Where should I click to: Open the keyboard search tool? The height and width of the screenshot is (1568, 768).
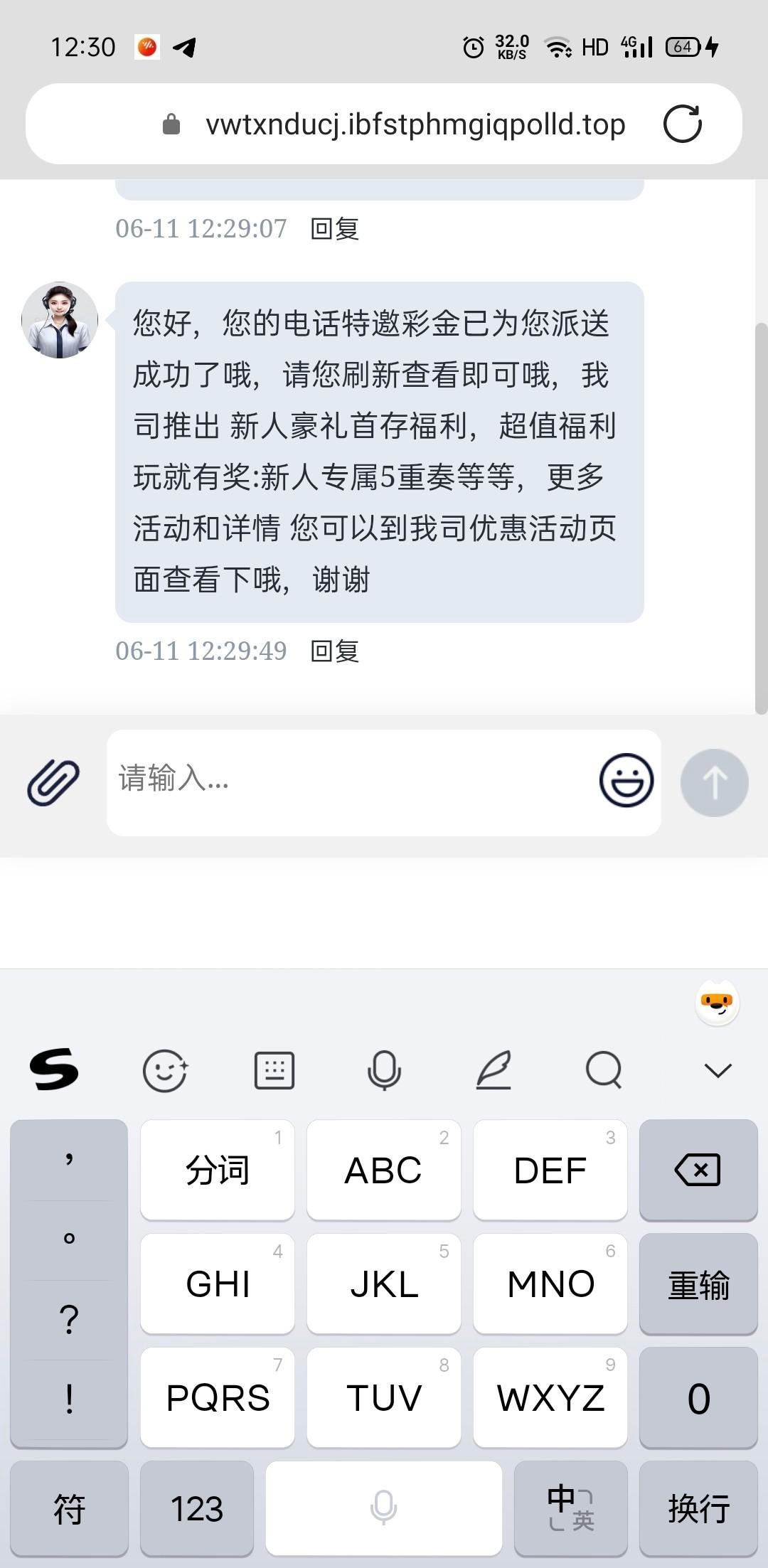604,1070
